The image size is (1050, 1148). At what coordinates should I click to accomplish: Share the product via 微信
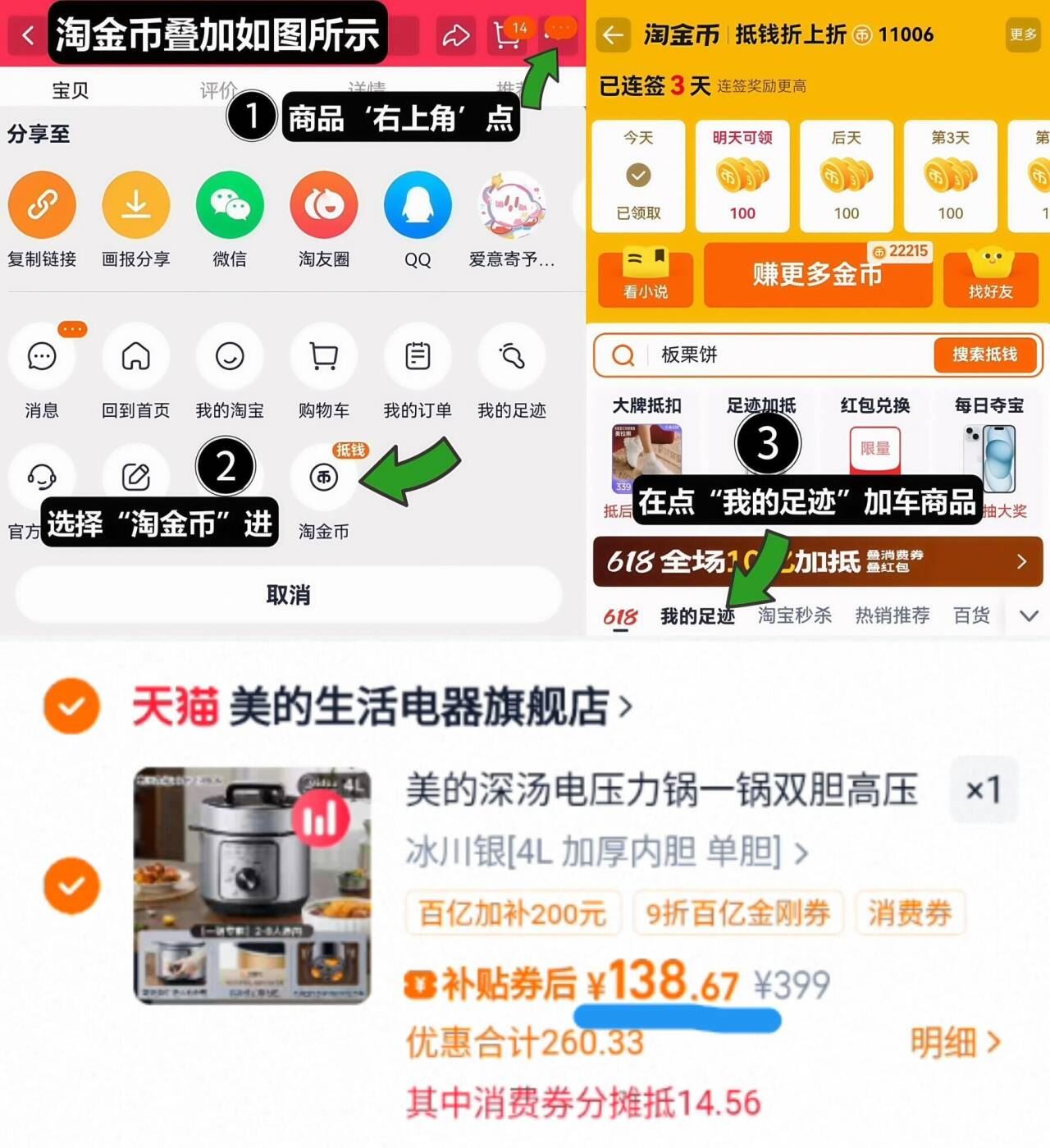pyautogui.click(x=230, y=205)
